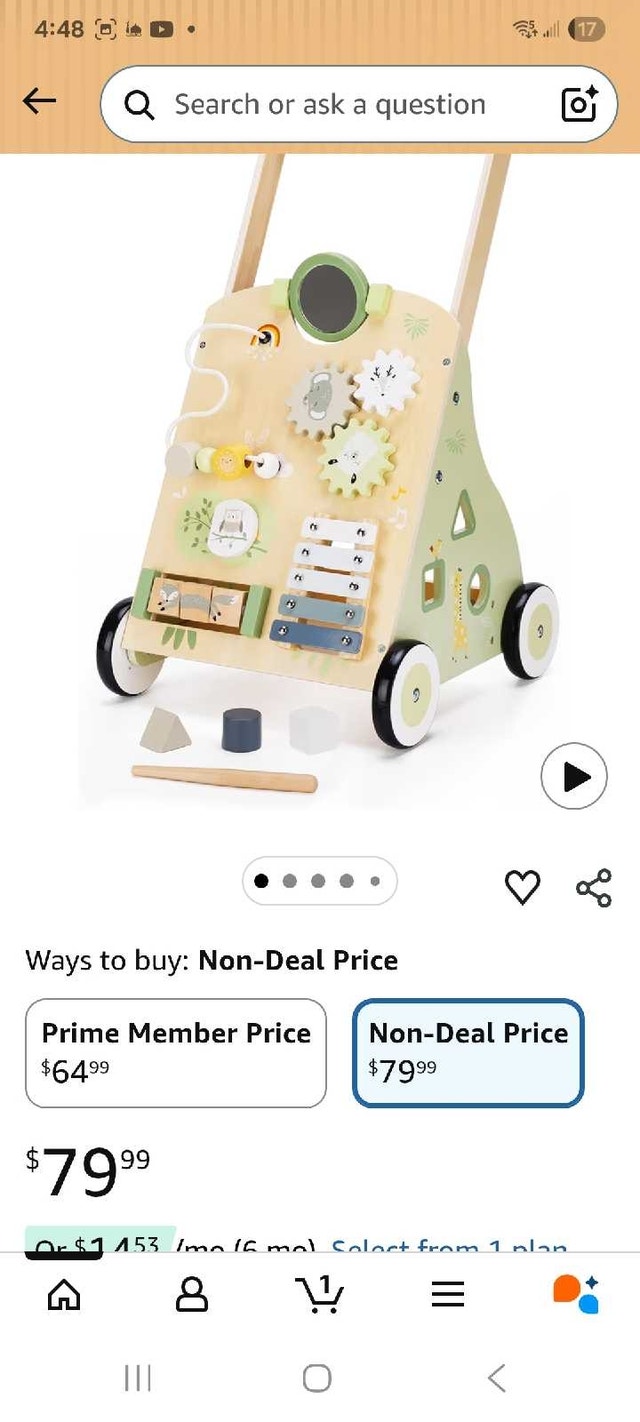The image size is (640, 1422).
Task: Select Prime Member Price option
Action: click(x=176, y=1053)
